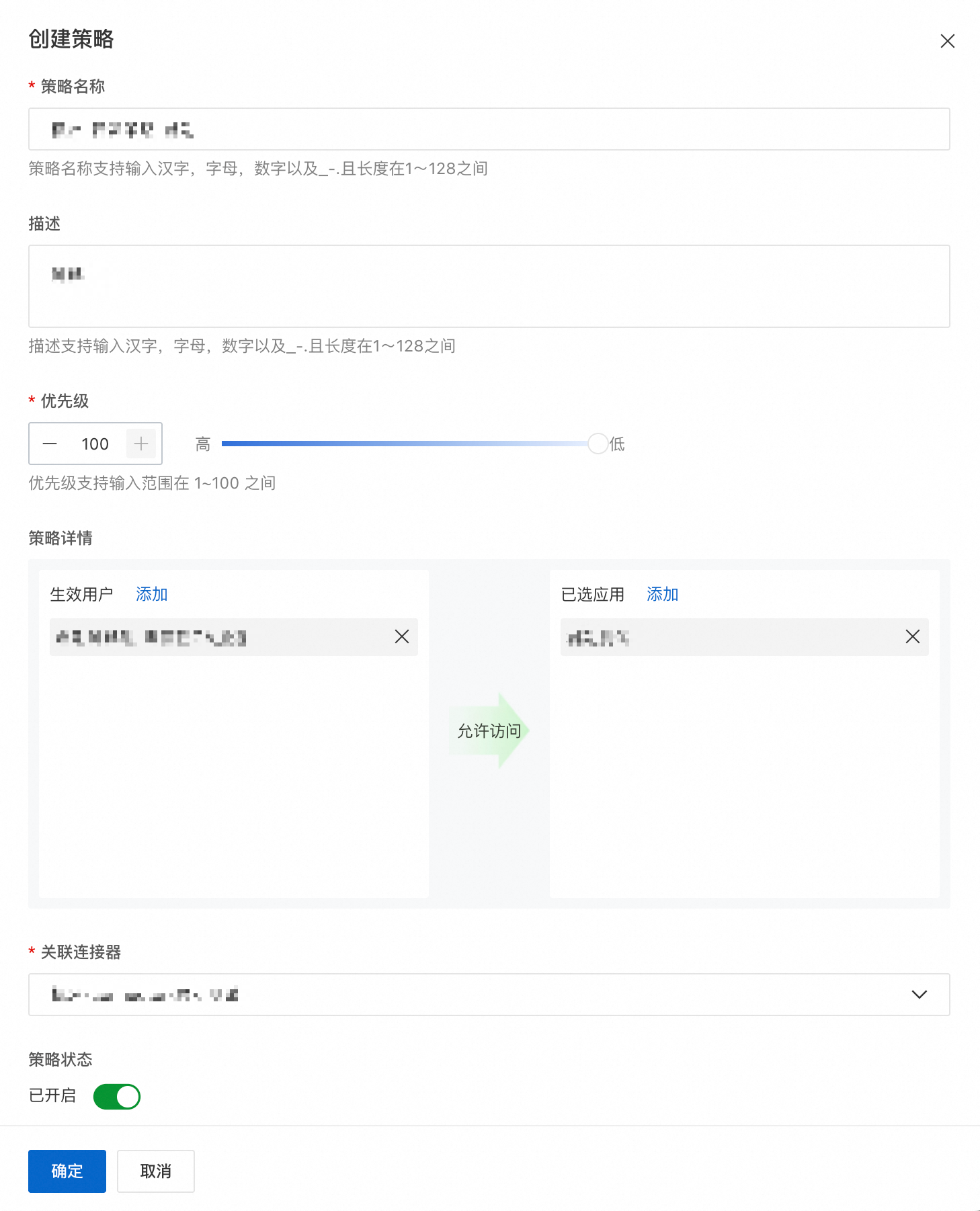Confirm with the 确定 button
This screenshot has height=1211, width=980.
67,1171
